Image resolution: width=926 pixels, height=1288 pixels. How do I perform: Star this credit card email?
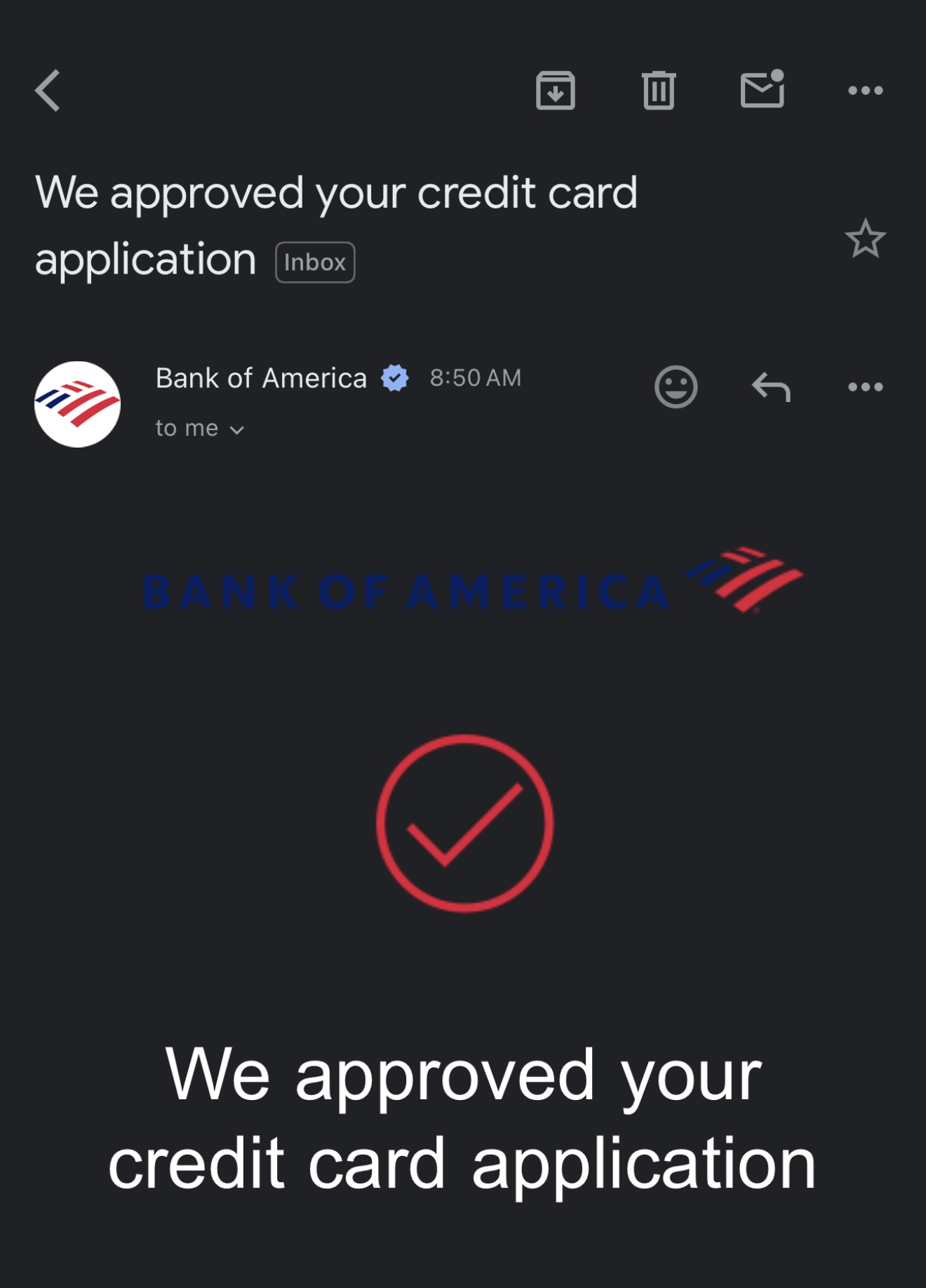[x=865, y=239]
